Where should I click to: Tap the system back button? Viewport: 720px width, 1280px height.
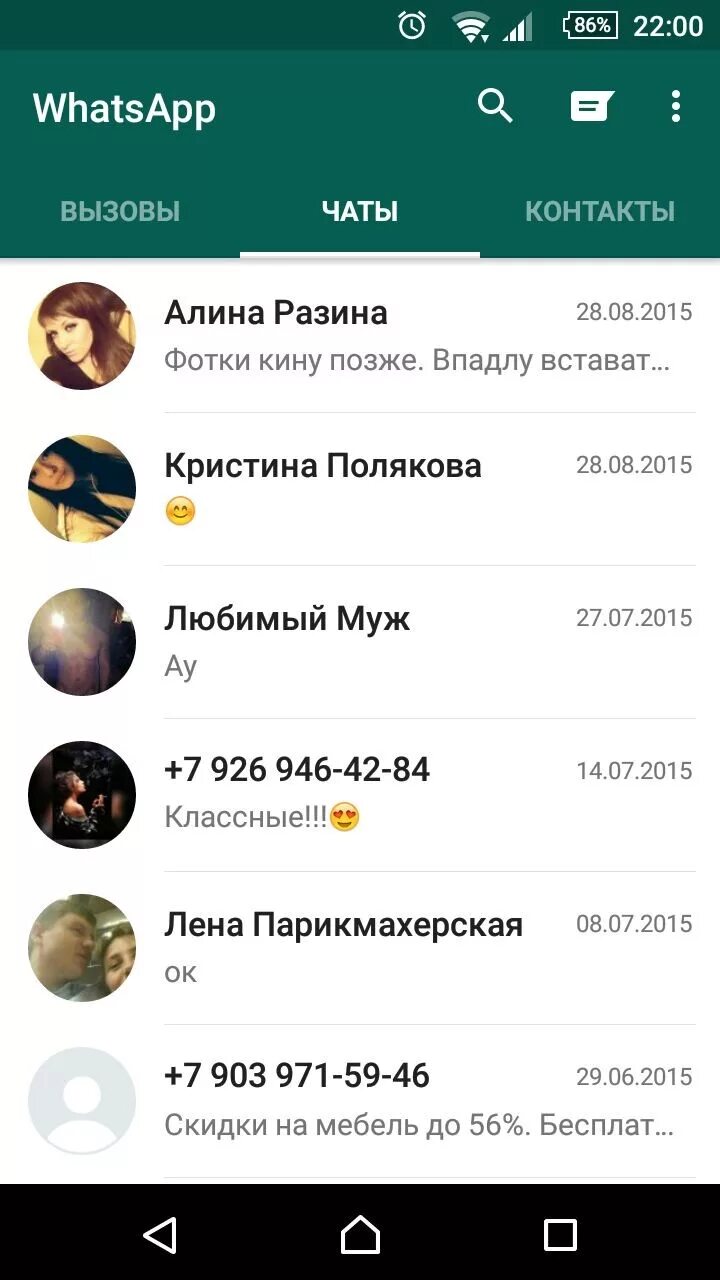pos(160,1235)
